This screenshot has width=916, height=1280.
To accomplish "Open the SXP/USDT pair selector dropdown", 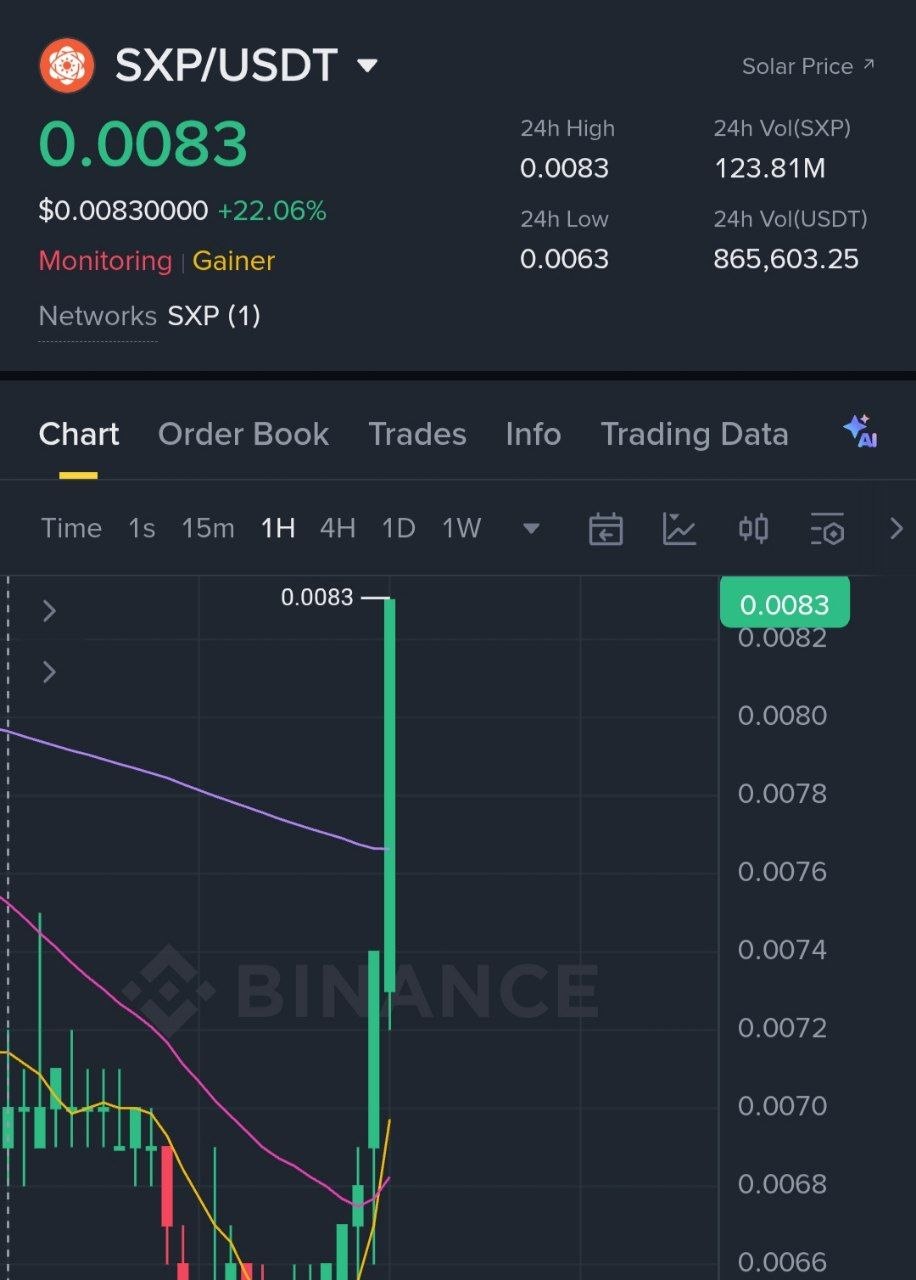I will click(x=367, y=66).
